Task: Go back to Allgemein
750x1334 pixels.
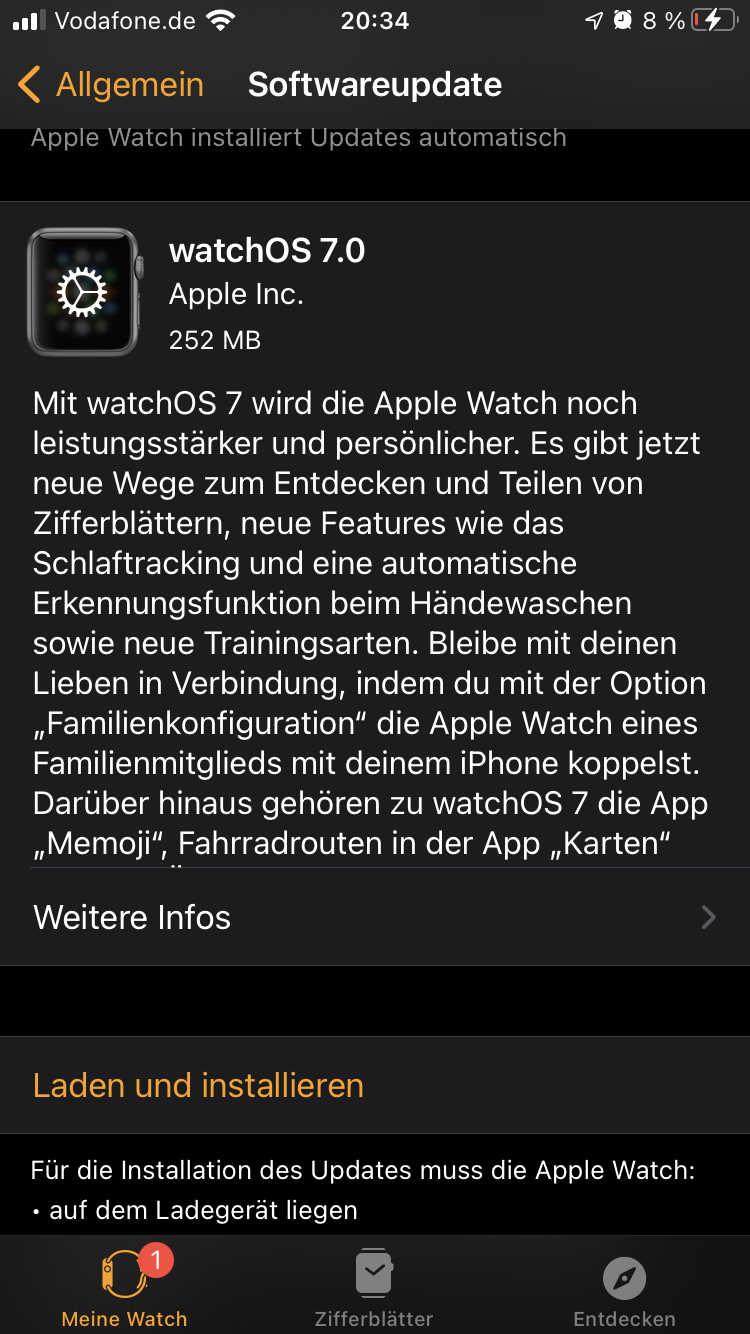Action: point(110,85)
